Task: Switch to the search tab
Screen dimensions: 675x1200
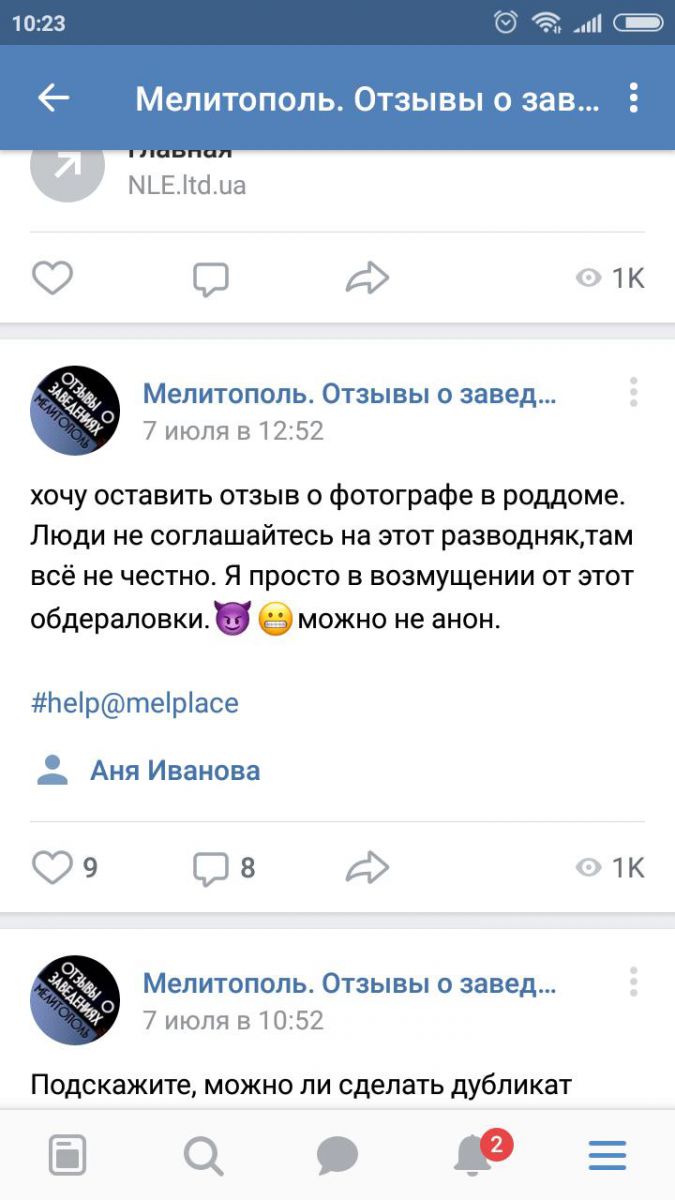Action: (203, 1156)
